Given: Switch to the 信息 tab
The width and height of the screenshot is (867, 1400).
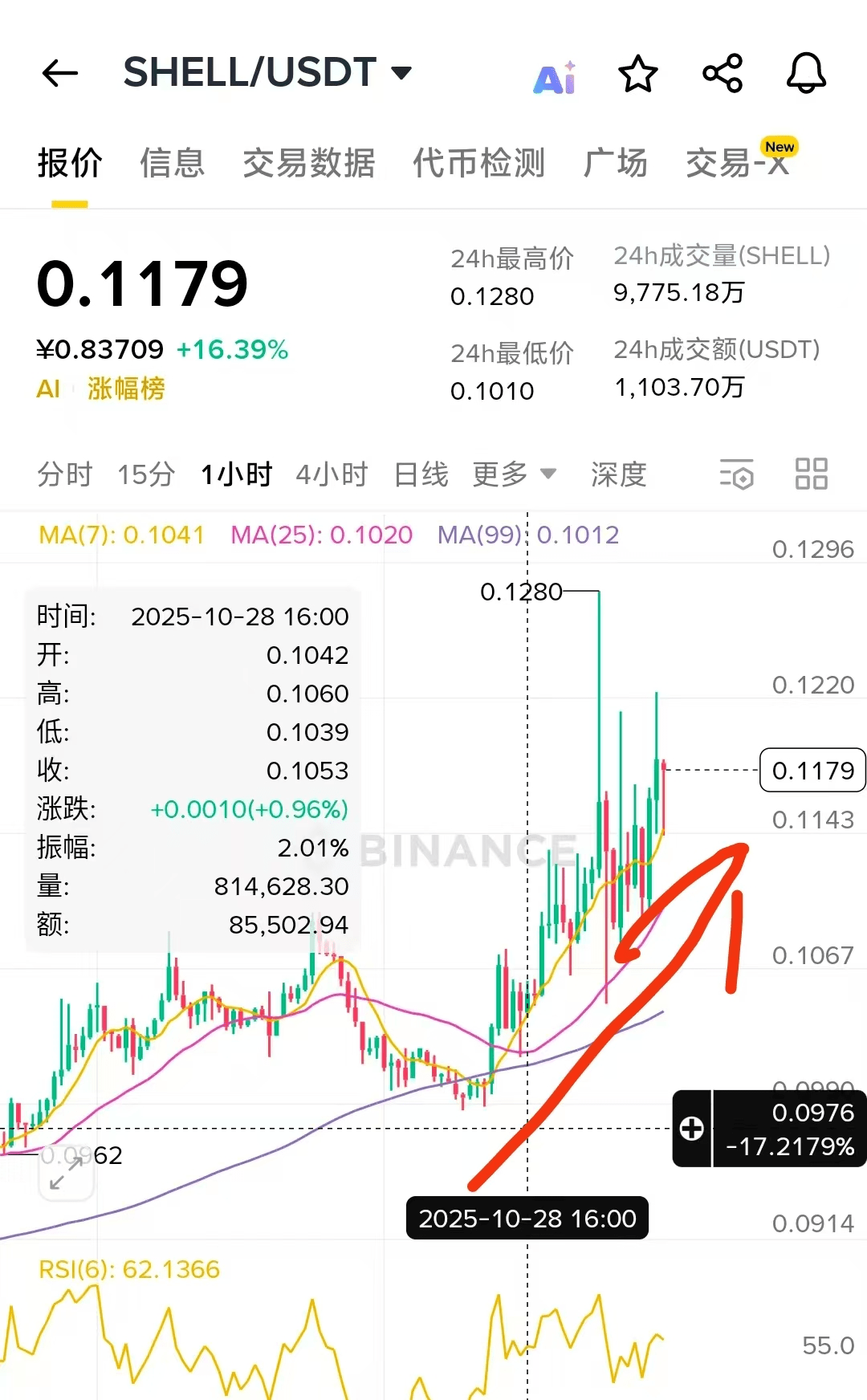Looking at the screenshot, I should [172, 163].
